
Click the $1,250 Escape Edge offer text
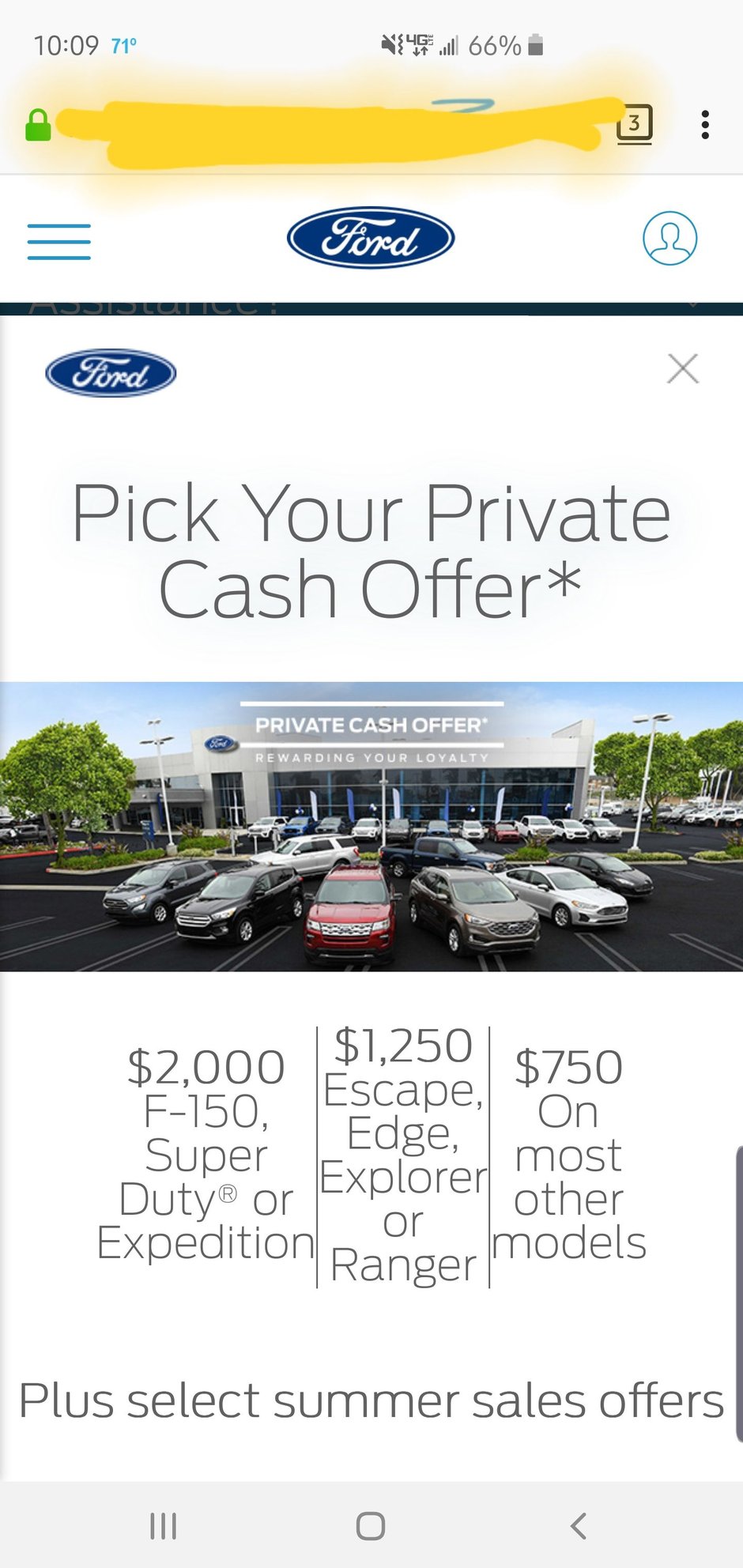[x=403, y=1150]
